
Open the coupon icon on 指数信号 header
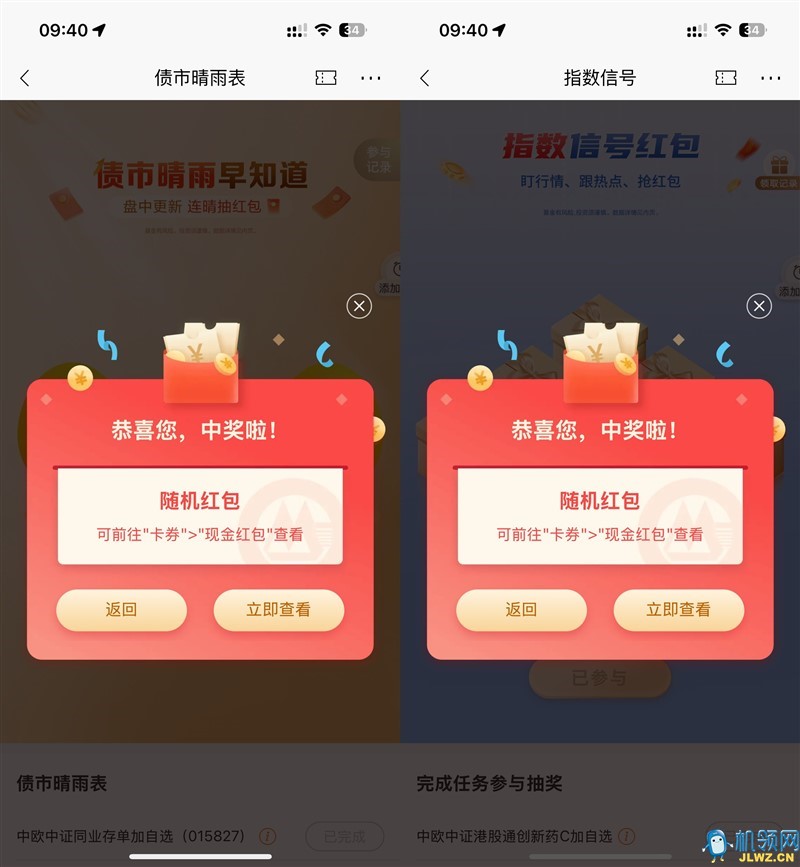tap(726, 78)
